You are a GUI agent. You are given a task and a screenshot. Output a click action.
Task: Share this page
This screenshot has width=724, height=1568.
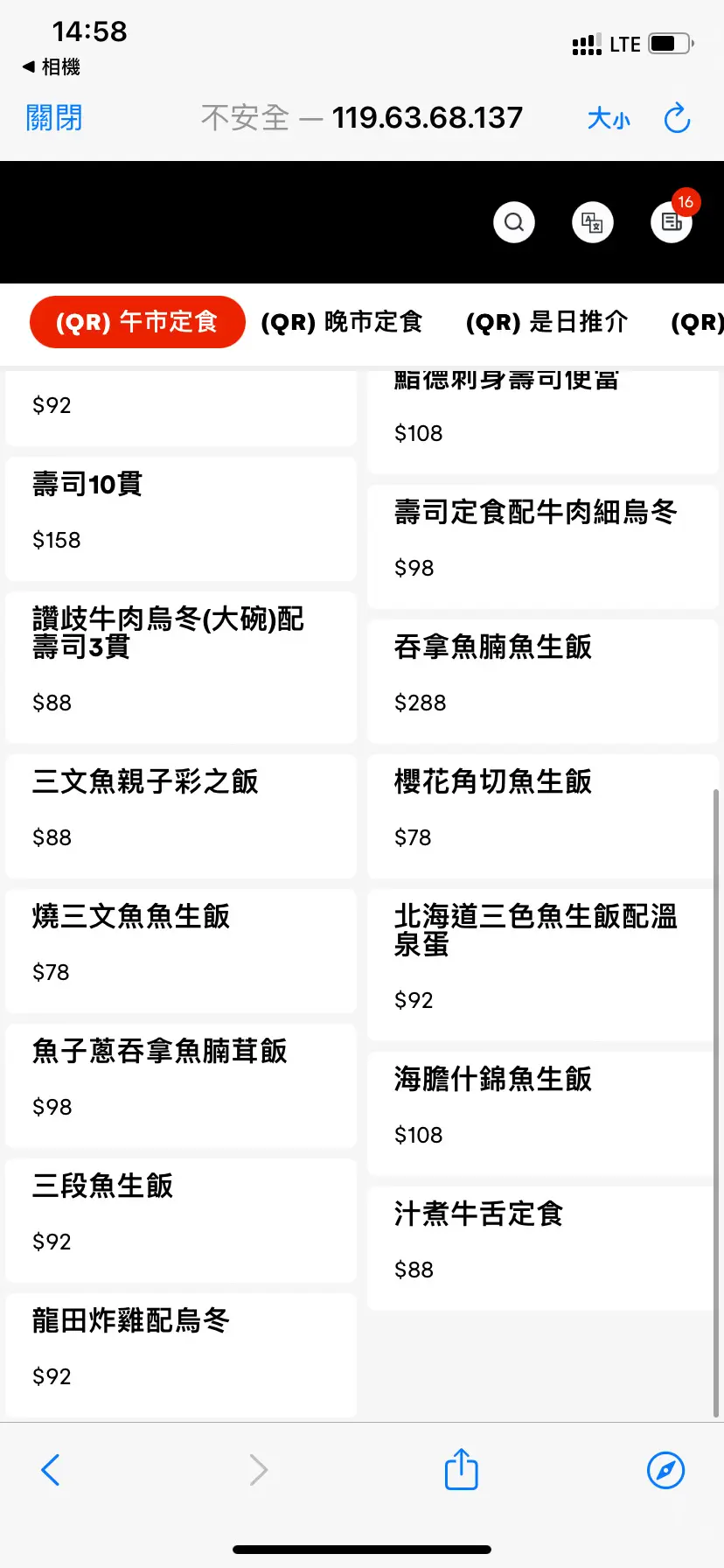tap(461, 1469)
